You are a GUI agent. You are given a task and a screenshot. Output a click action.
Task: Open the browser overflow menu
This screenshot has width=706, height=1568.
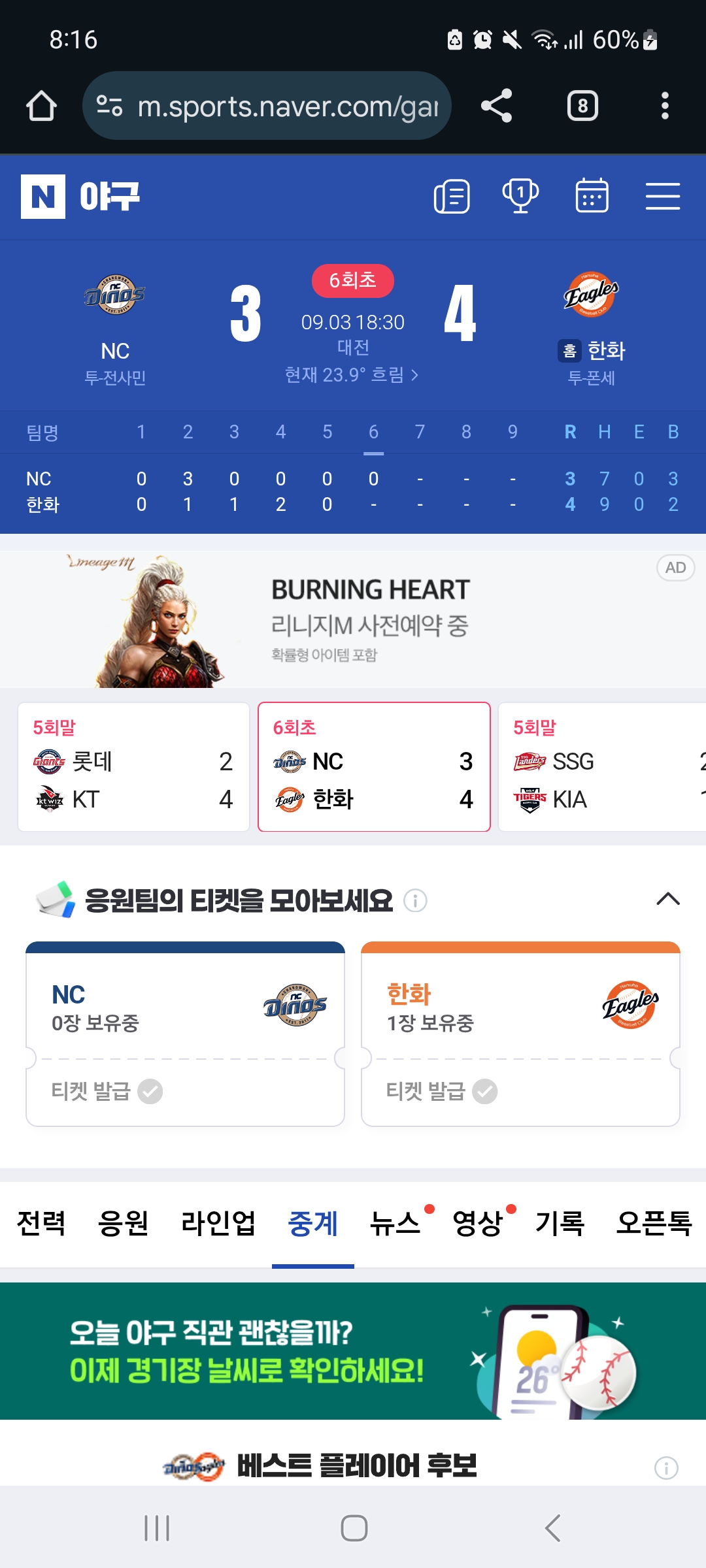665,106
